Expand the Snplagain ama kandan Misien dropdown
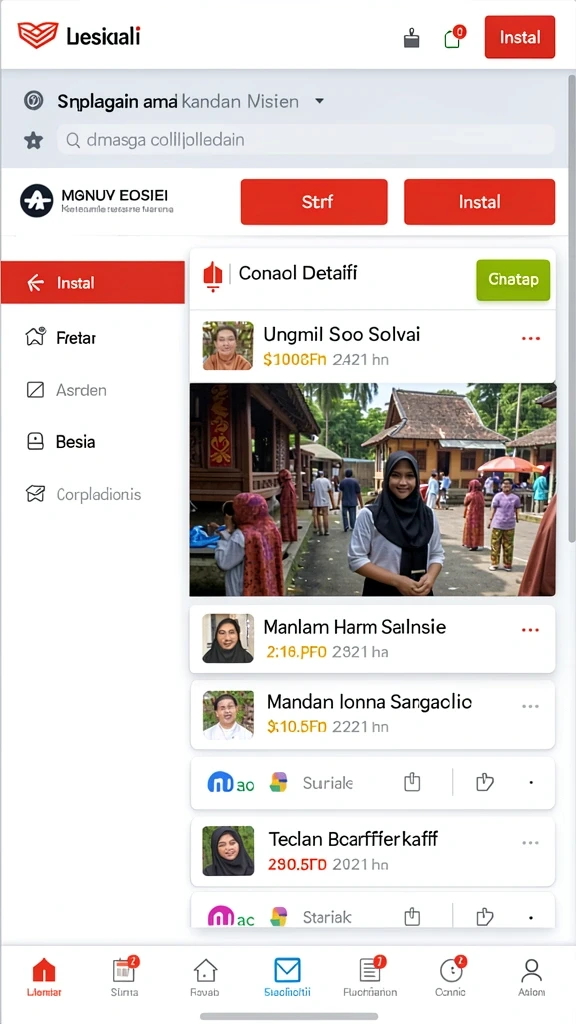This screenshot has height=1024, width=576. click(x=319, y=101)
